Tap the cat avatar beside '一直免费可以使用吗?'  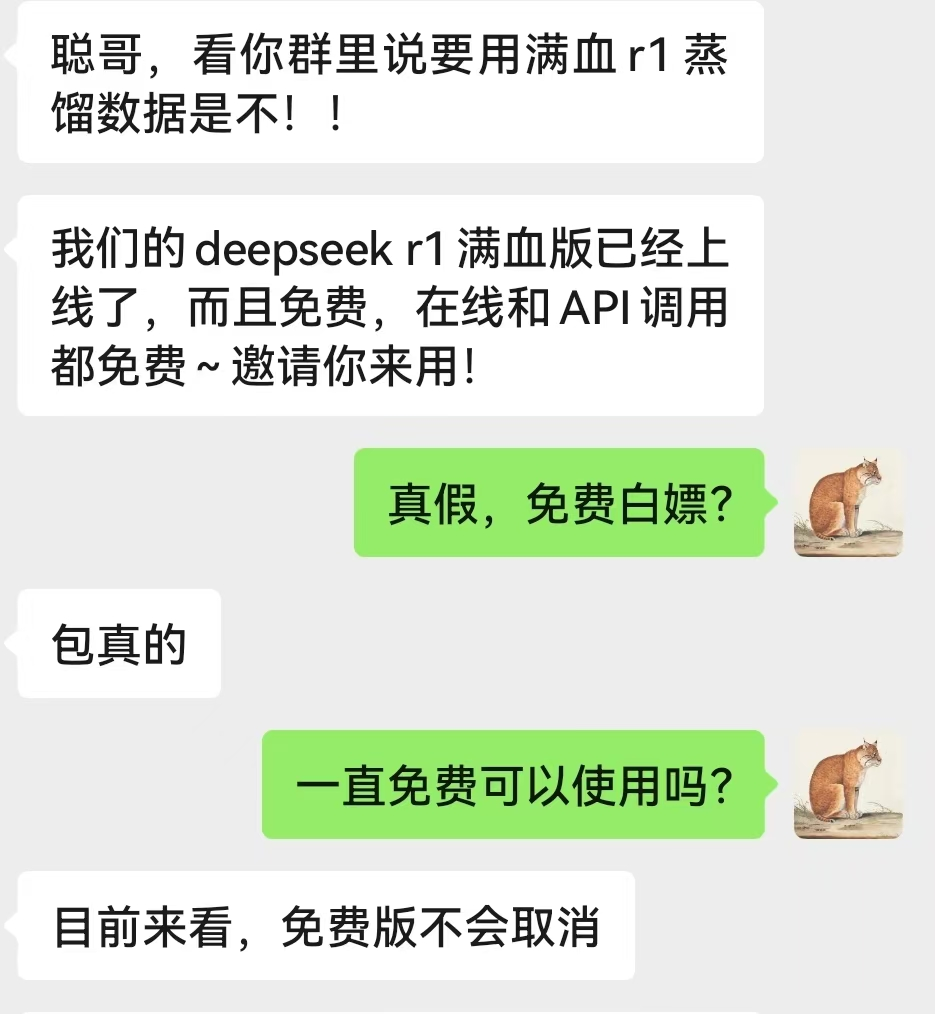[x=848, y=785]
